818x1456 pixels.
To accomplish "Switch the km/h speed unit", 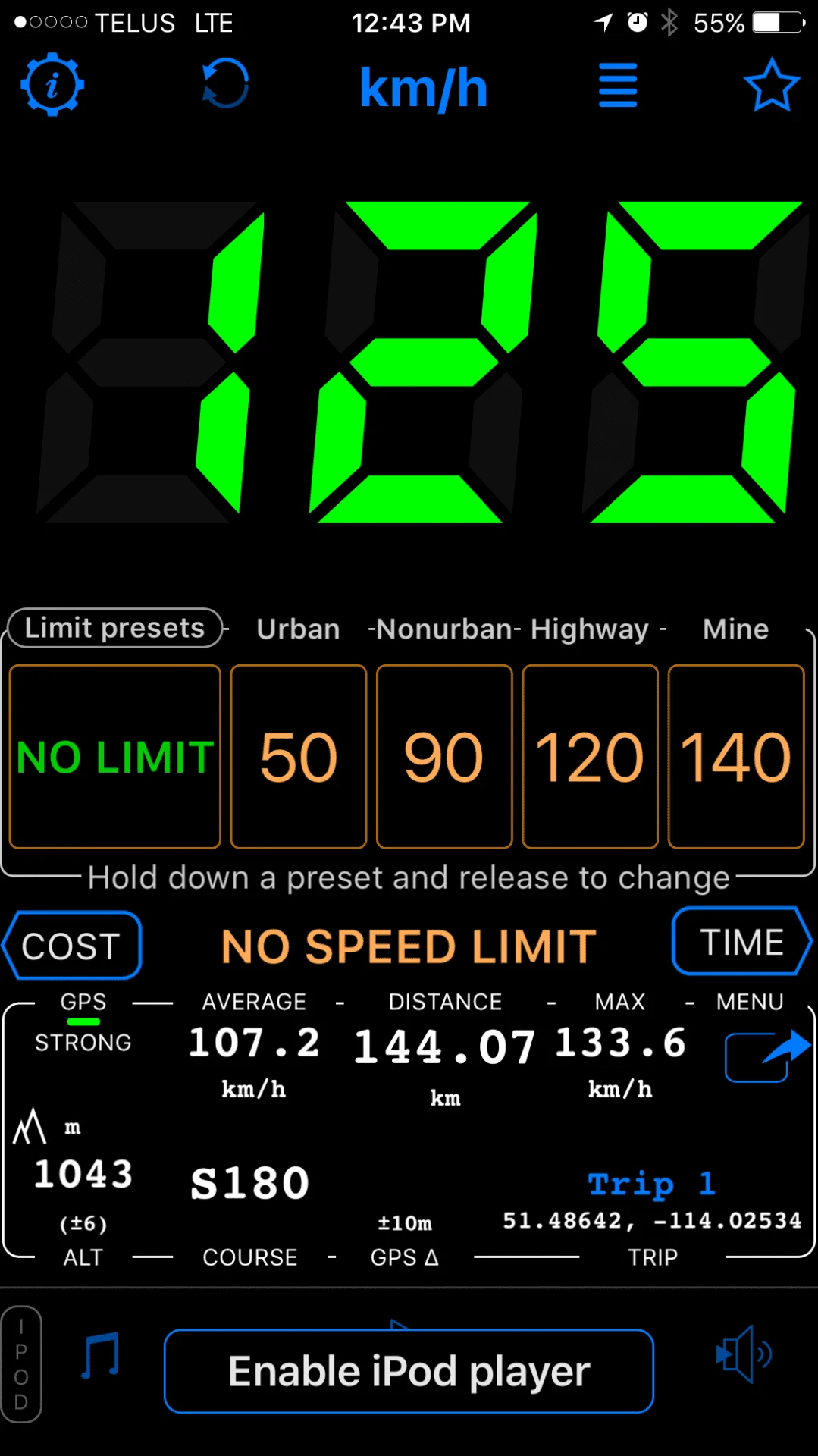I will coord(423,88).
